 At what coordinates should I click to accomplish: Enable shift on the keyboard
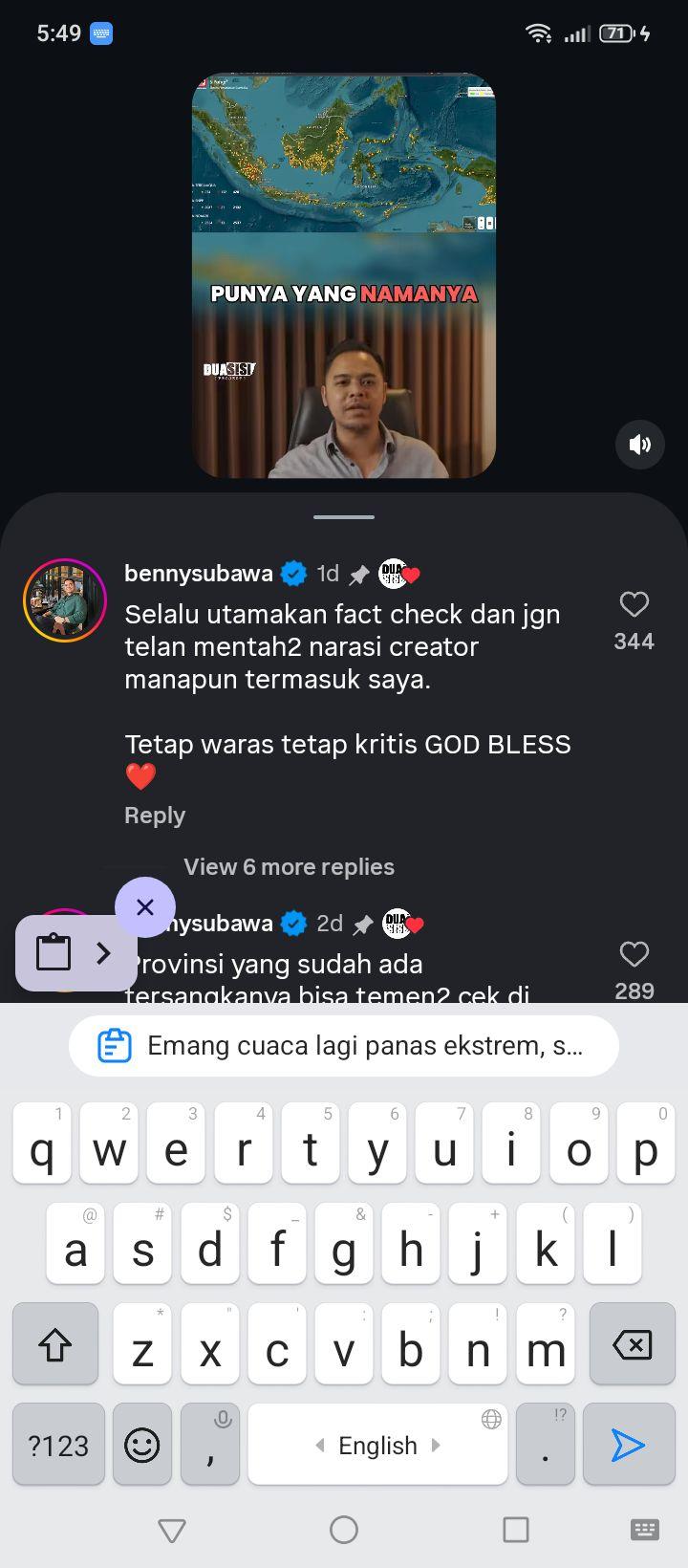point(55,1344)
